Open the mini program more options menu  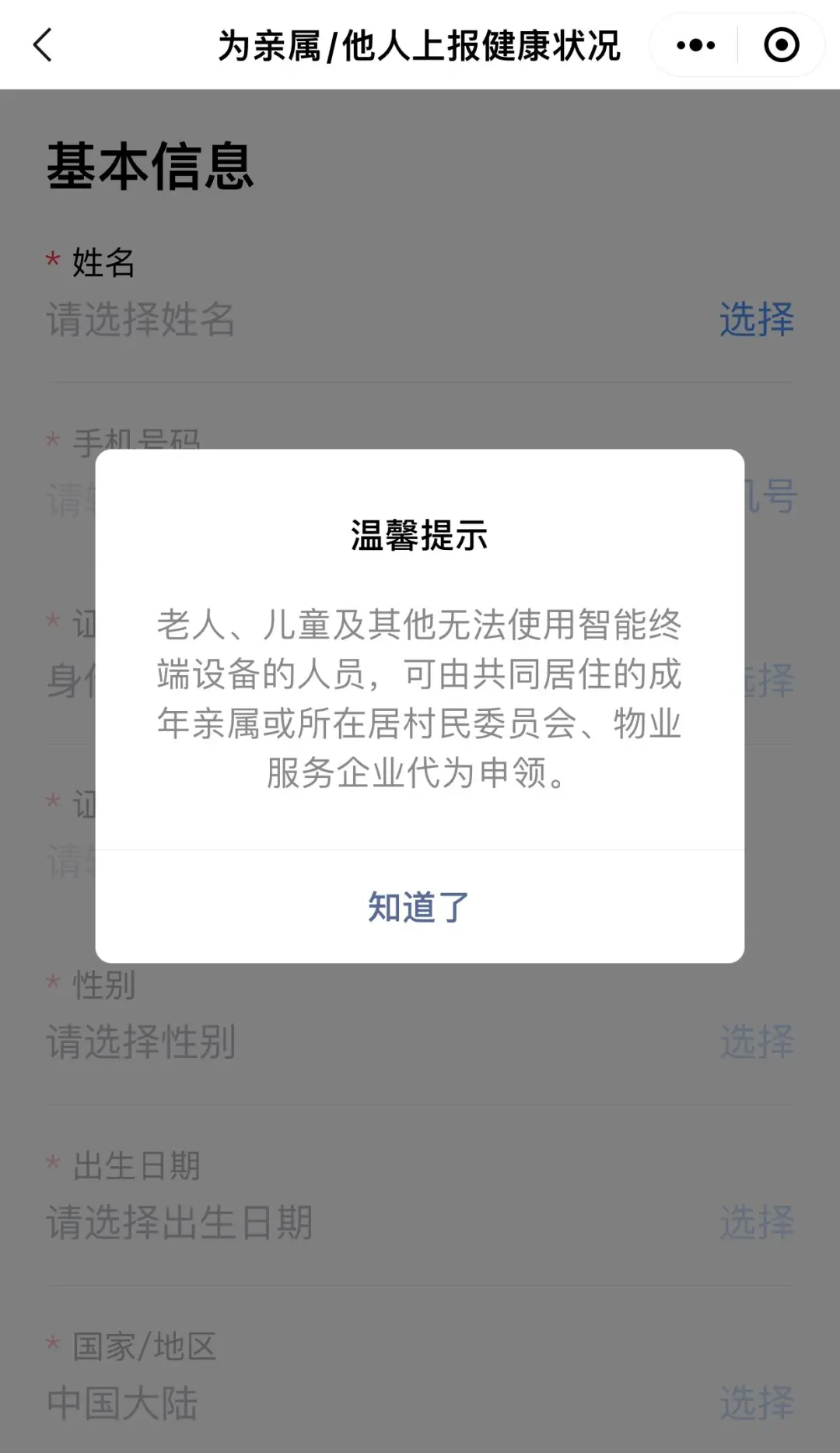[695, 45]
